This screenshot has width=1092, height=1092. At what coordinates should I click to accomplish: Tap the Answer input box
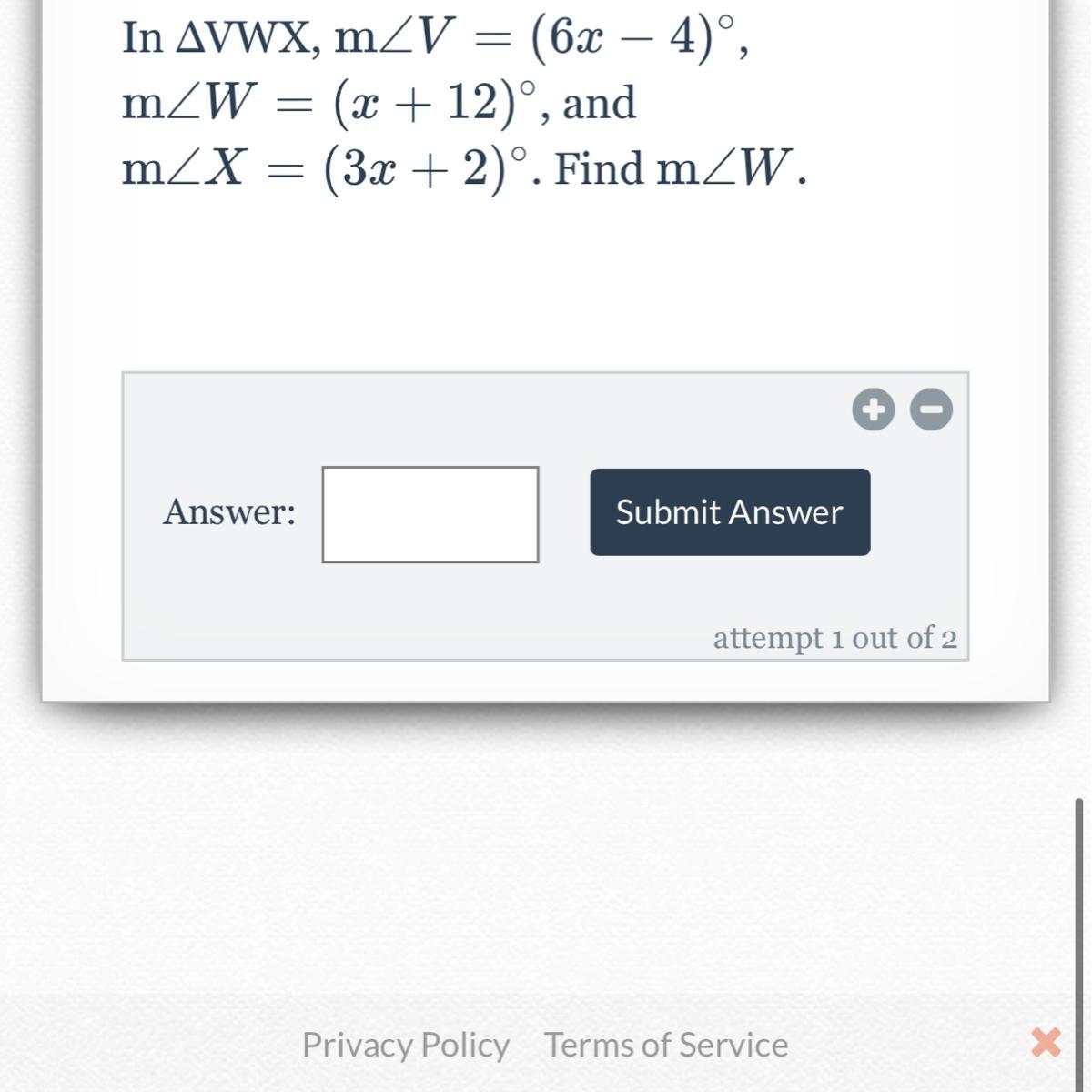coord(430,514)
